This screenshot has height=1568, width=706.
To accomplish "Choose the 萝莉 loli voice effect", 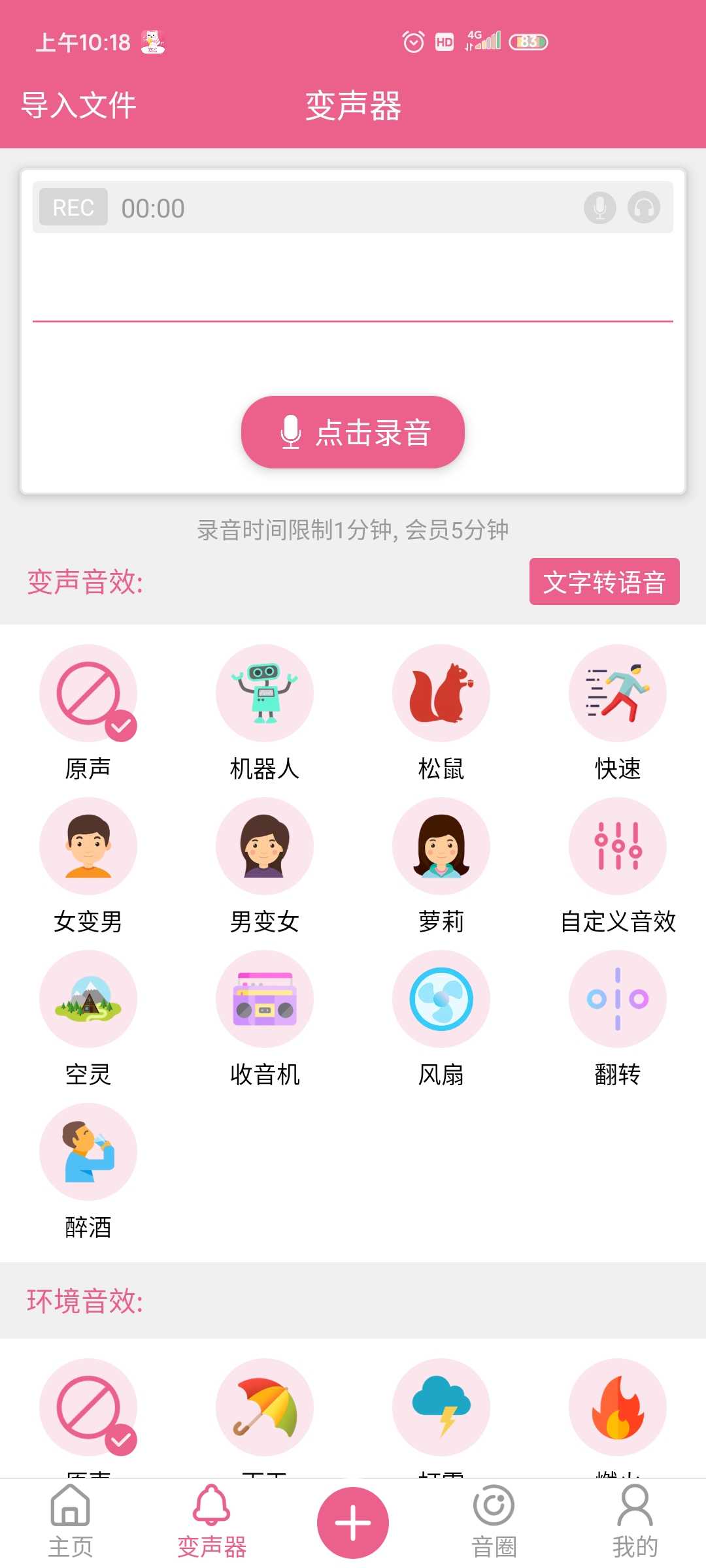I will [441, 846].
